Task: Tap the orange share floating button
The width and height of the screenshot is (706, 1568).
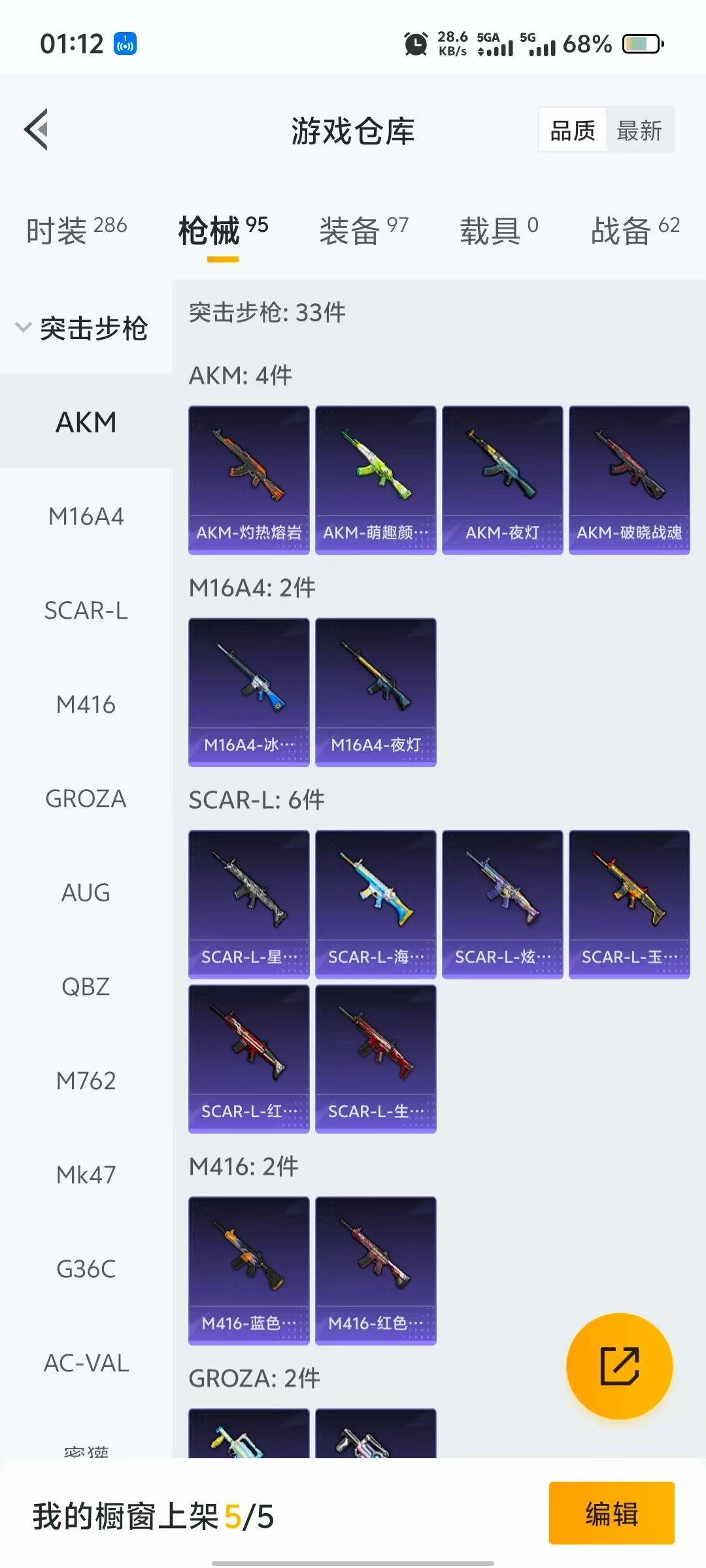Action: pos(619,1366)
